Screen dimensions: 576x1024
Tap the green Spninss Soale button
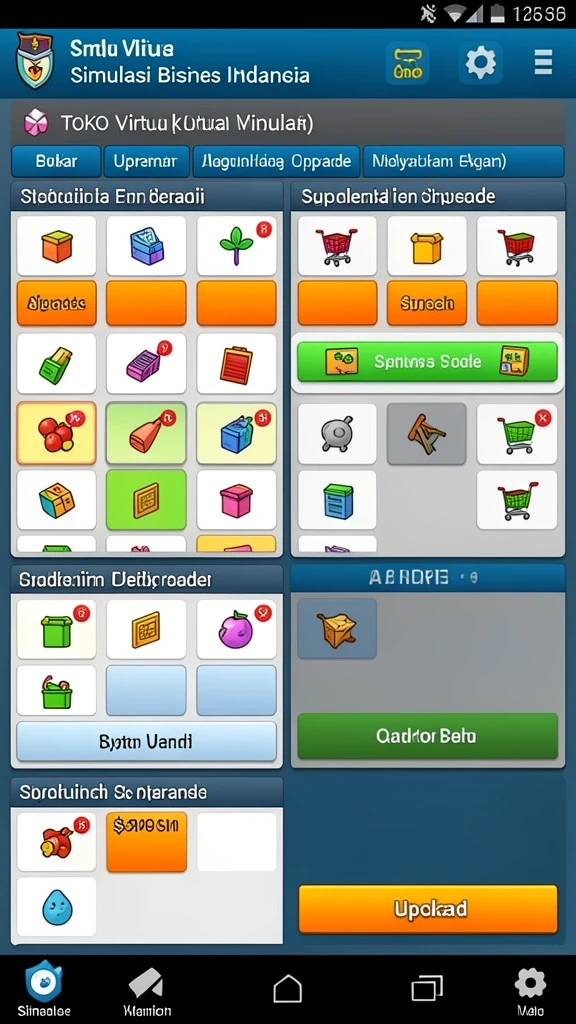click(428, 361)
